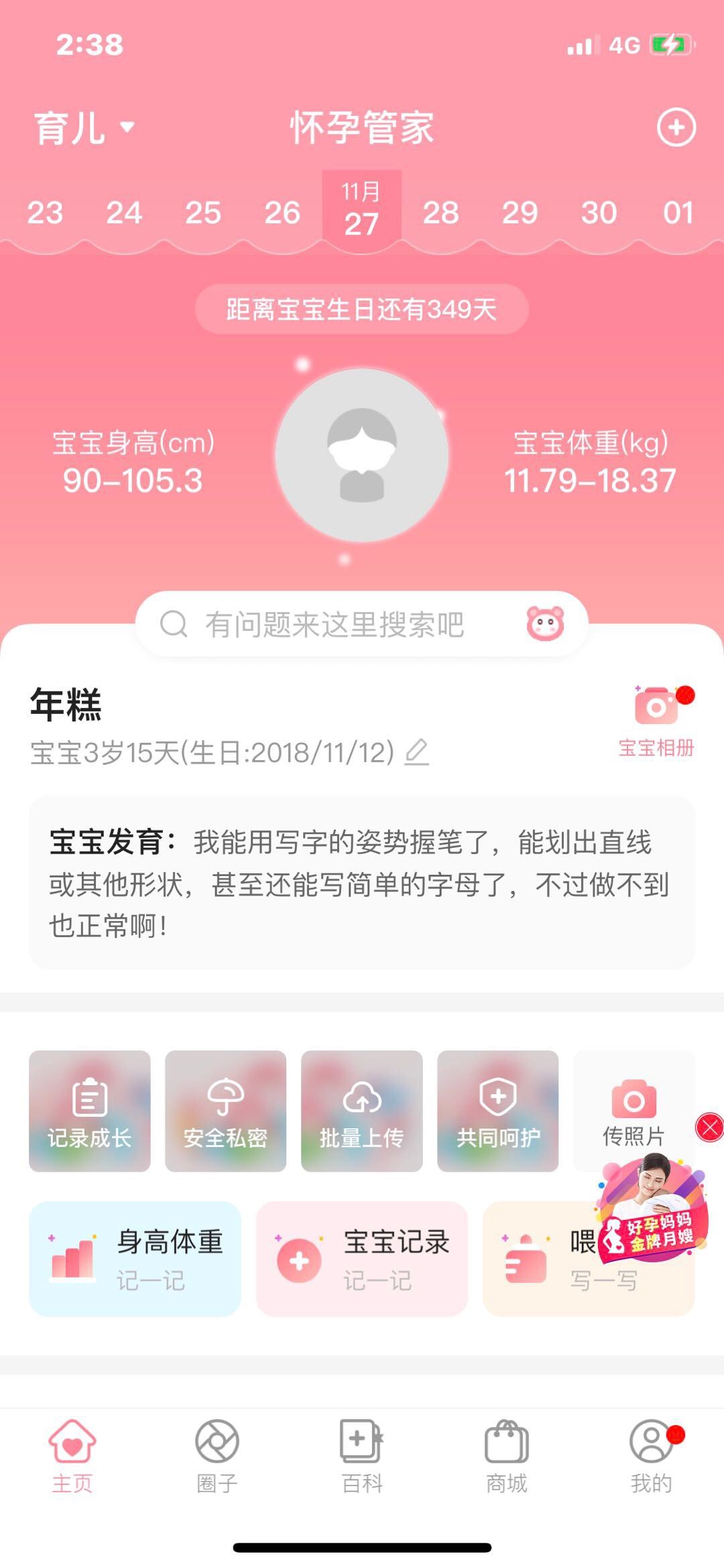The width and height of the screenshot is (724, 1568).
Task: Open the 记录成长 tile
Action: point(90,1111)
